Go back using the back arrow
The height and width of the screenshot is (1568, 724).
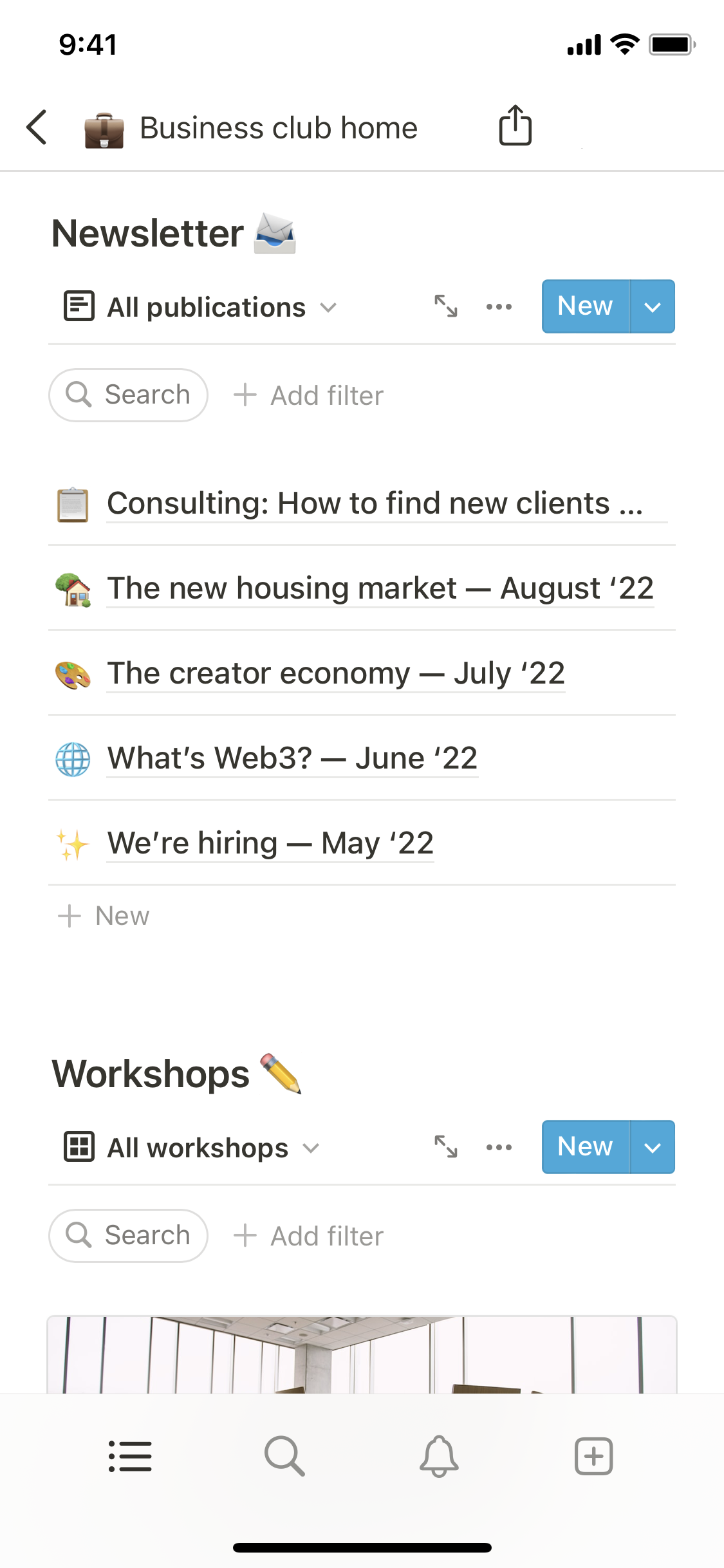[x=37, y=127]
